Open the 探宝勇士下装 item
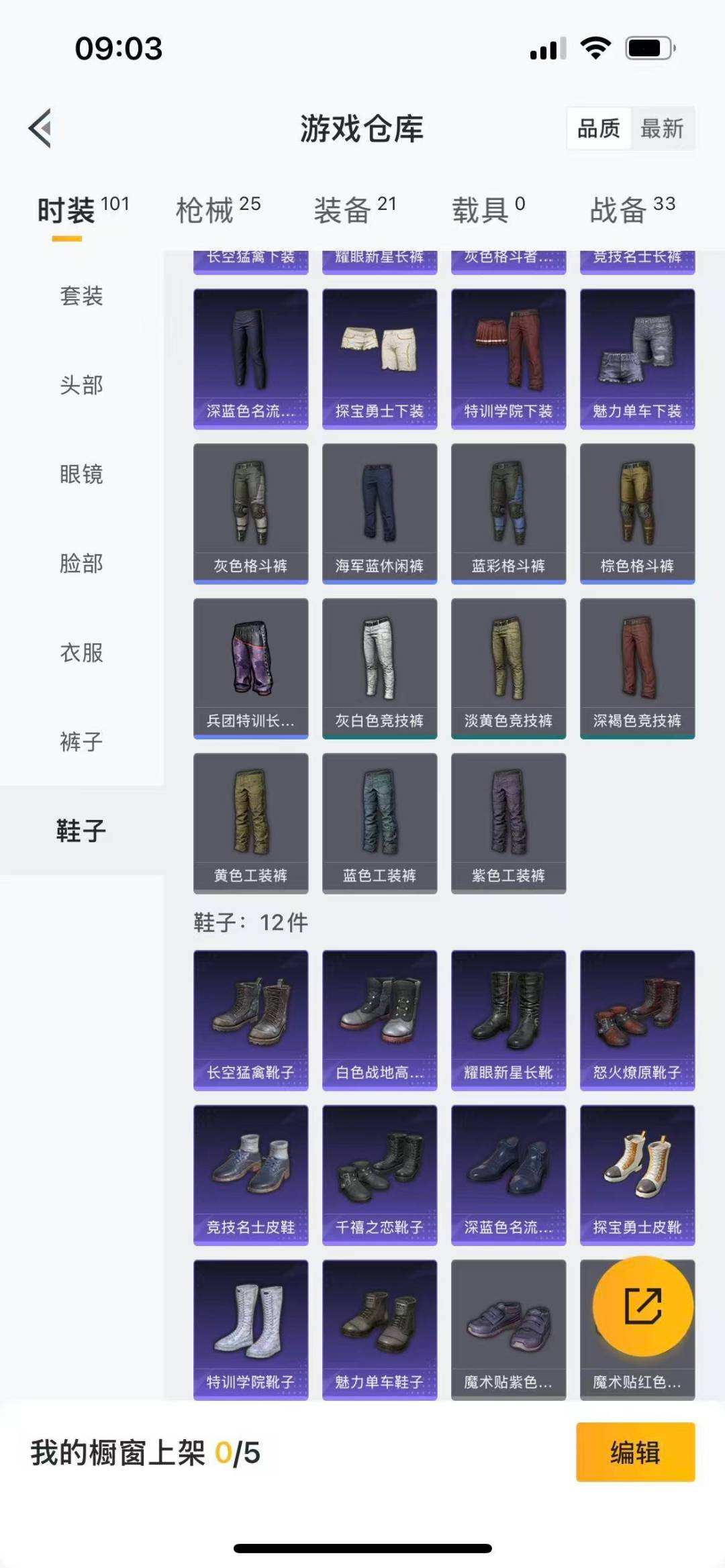This screenshot has height=1568, width=725. click(x=379, y=358)
